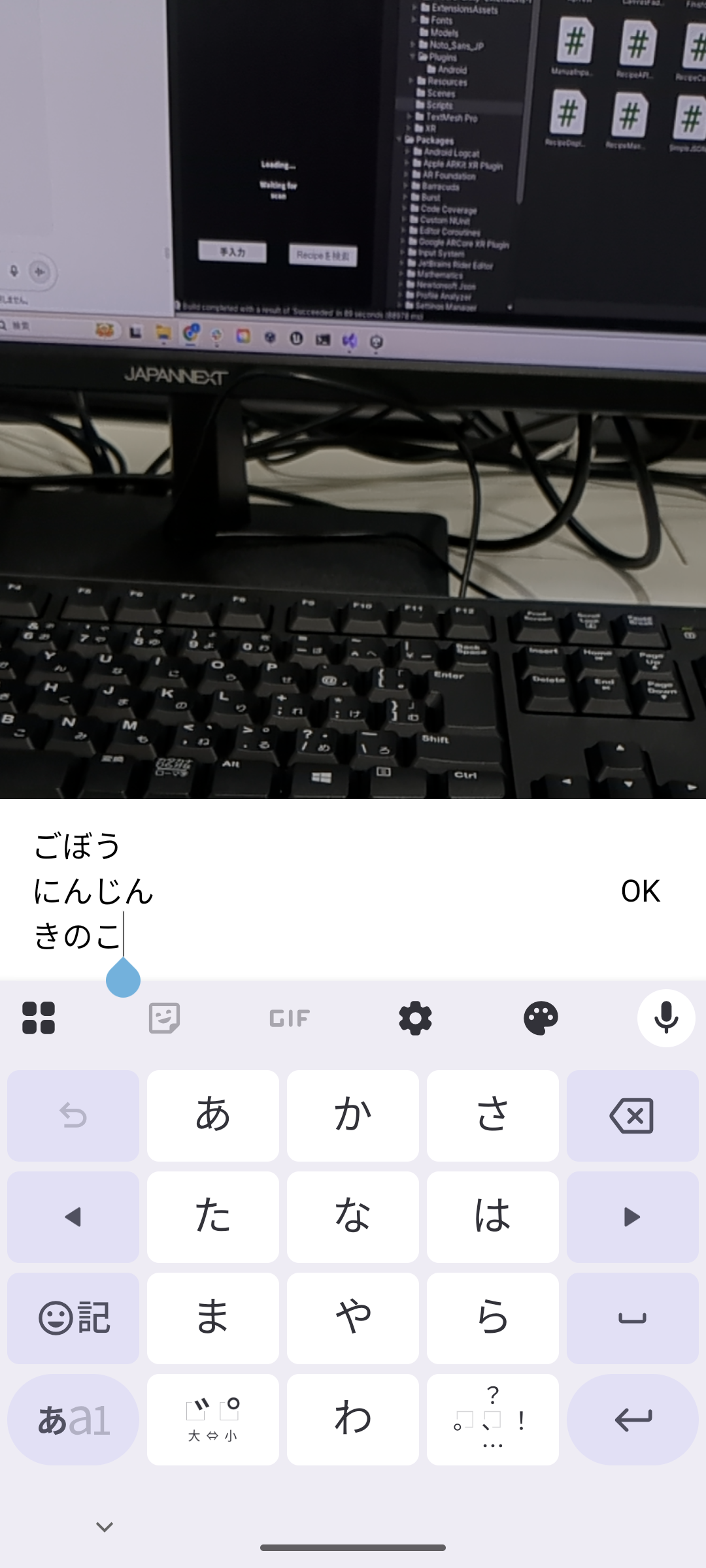Tap the space bar key

tap(632, 1318)
